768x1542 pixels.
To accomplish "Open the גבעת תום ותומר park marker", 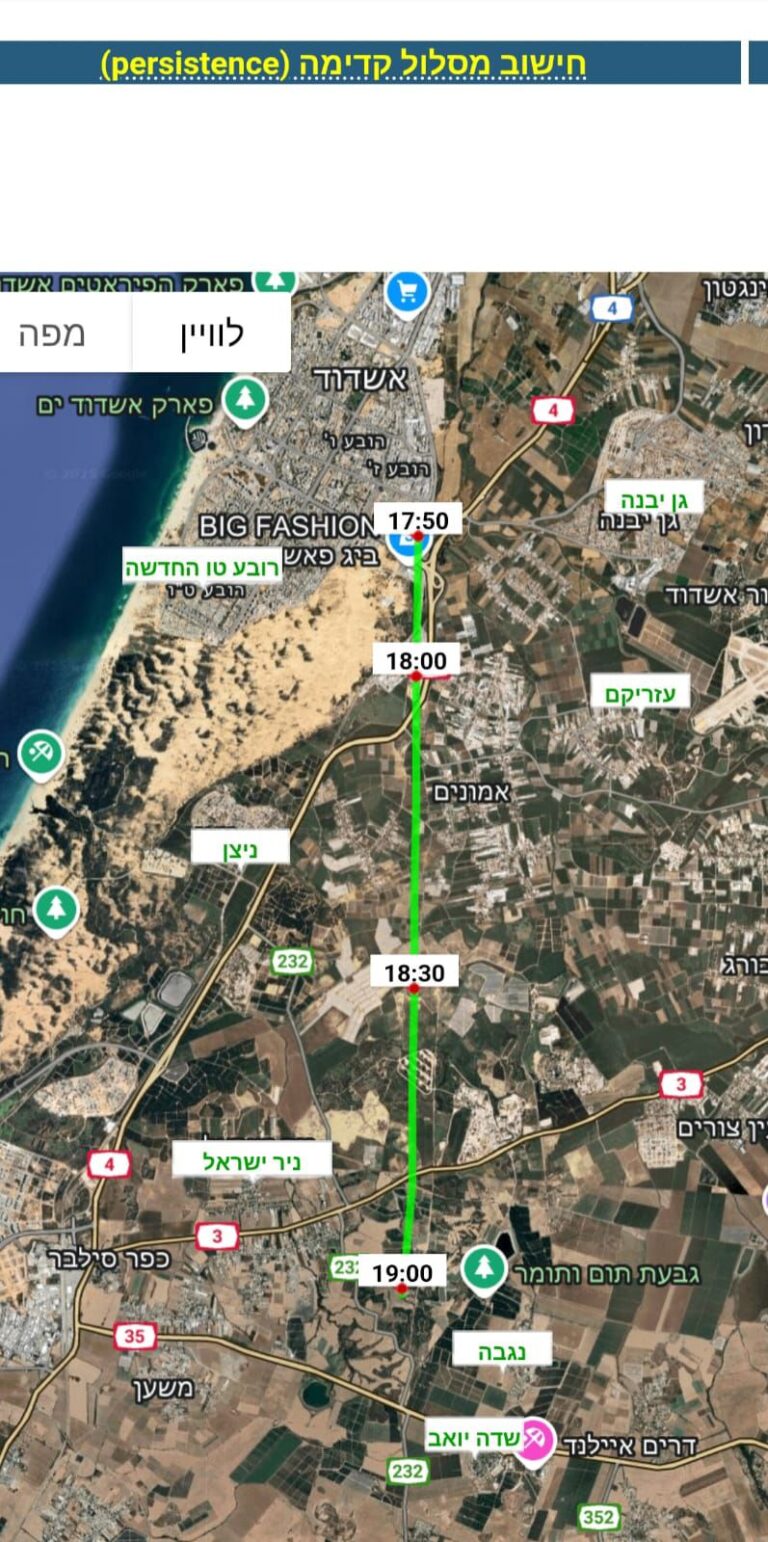I will click(485, 1269).
